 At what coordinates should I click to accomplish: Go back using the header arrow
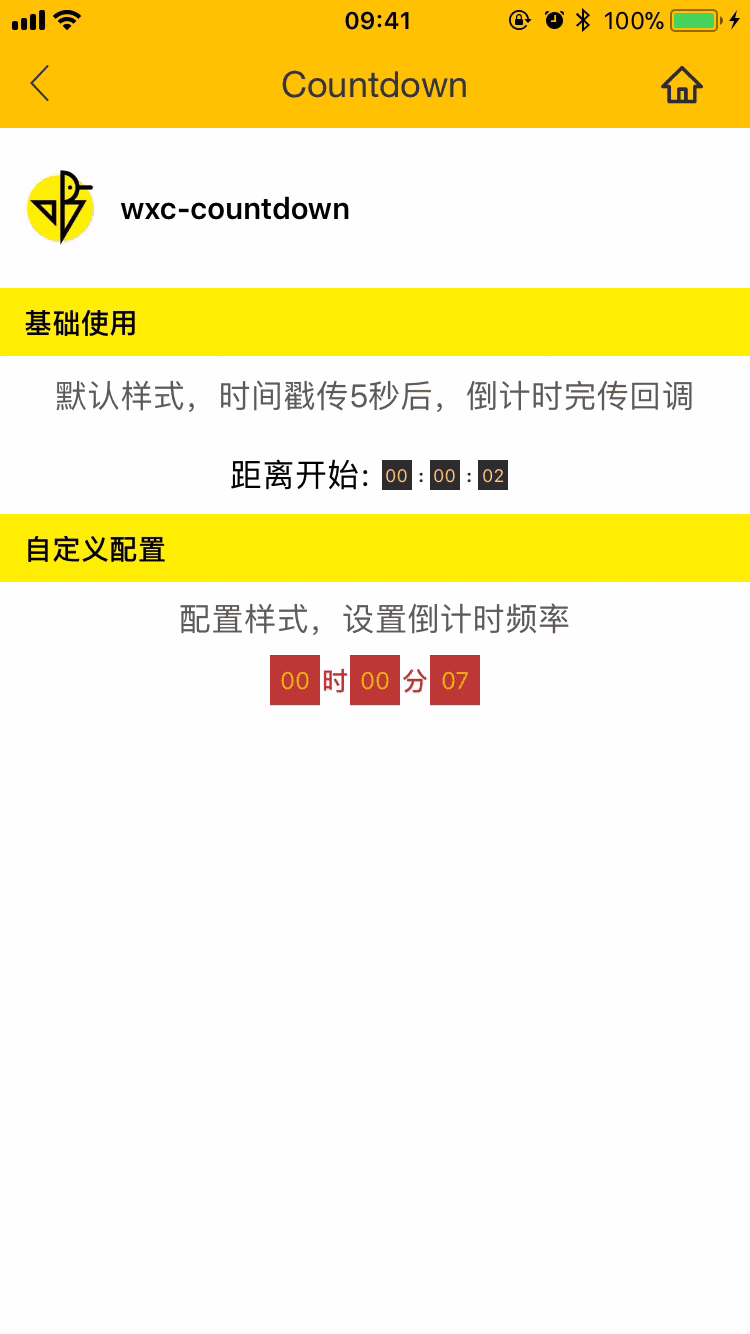click(x=40, y=84)
